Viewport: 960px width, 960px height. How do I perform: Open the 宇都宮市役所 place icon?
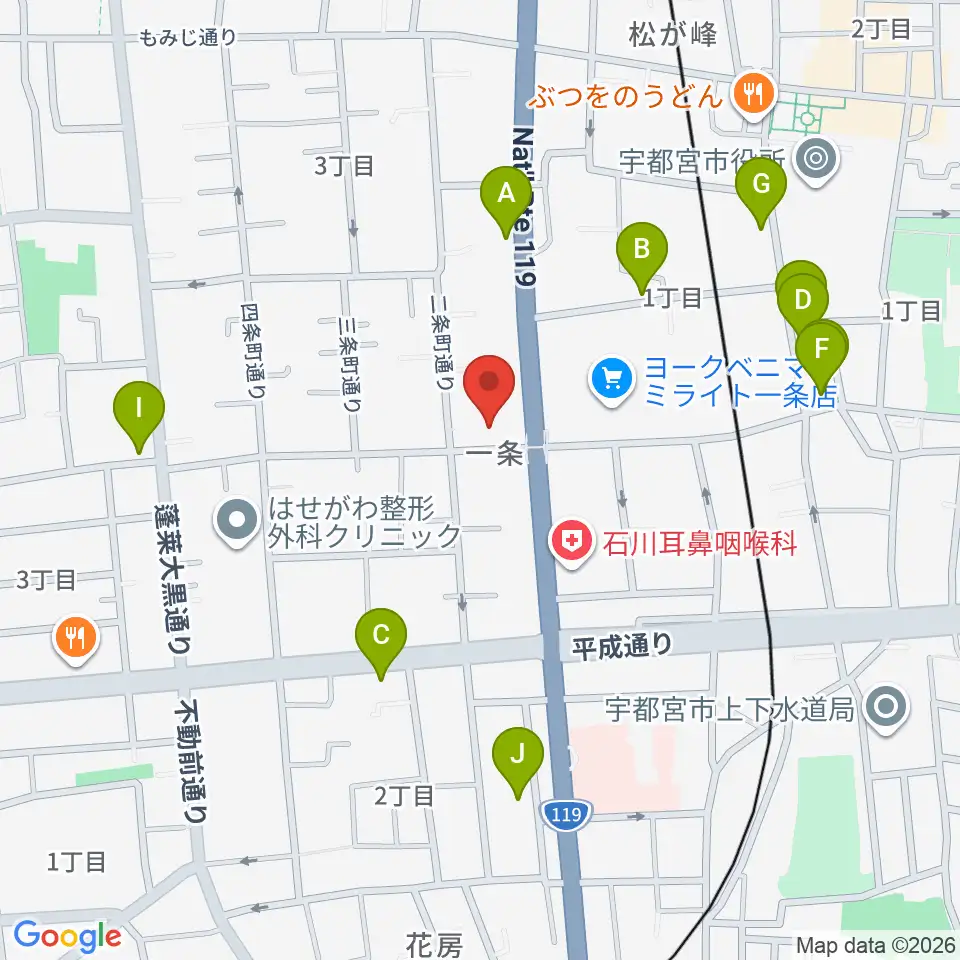tap(816, 157)
